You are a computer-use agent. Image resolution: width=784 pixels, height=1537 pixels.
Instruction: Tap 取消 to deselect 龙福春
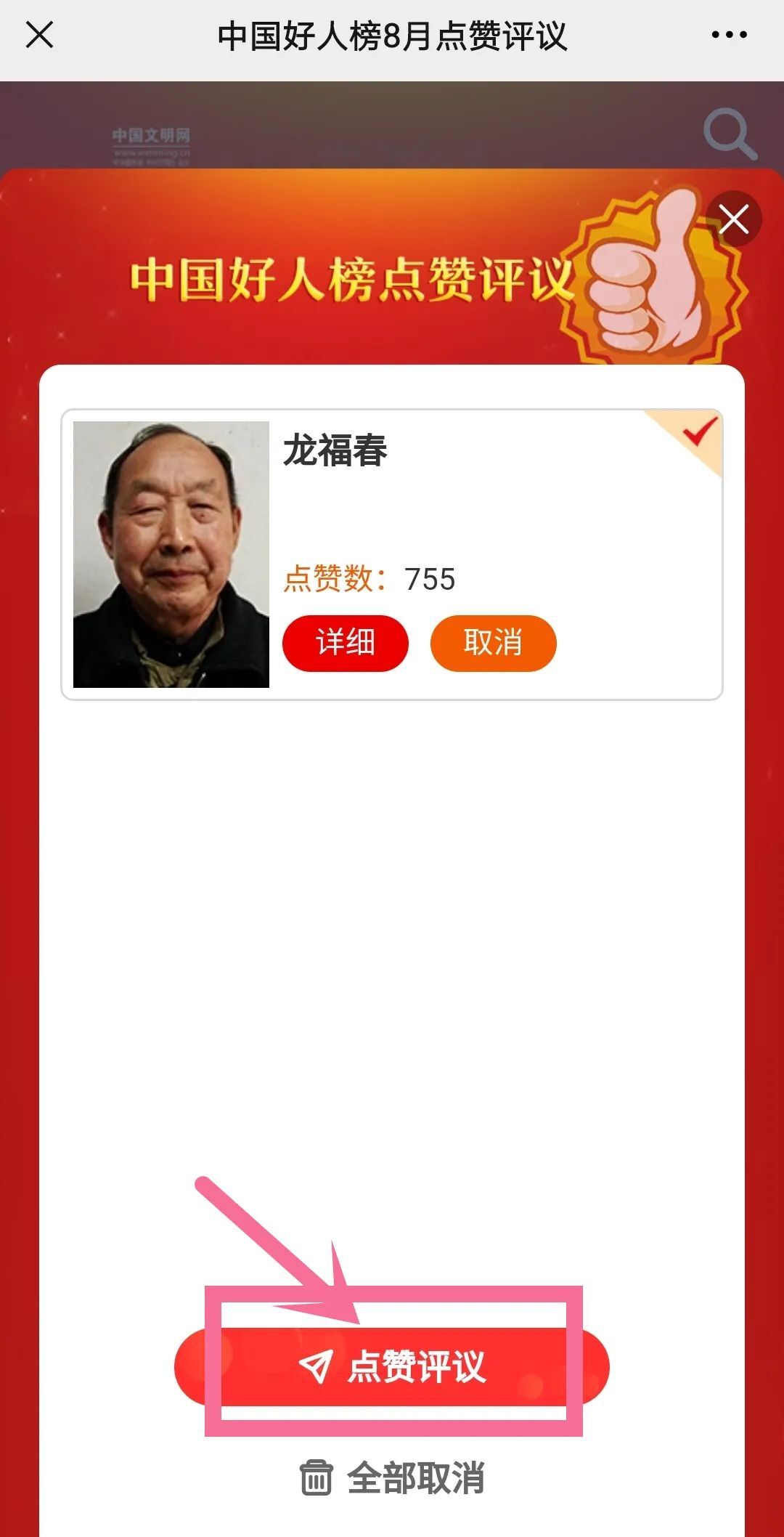click(x=493, y=643)
